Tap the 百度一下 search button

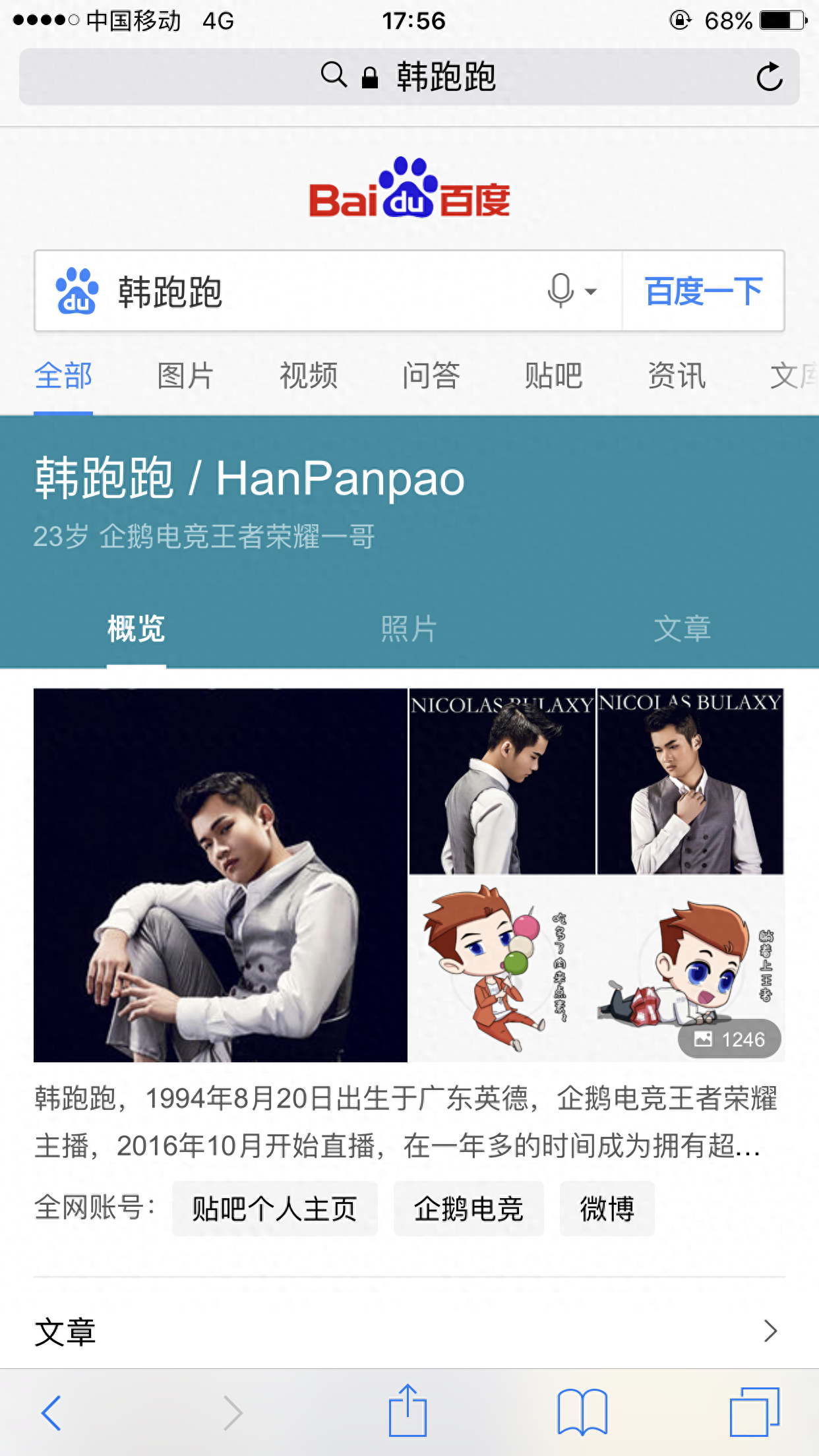click(704, 291)
